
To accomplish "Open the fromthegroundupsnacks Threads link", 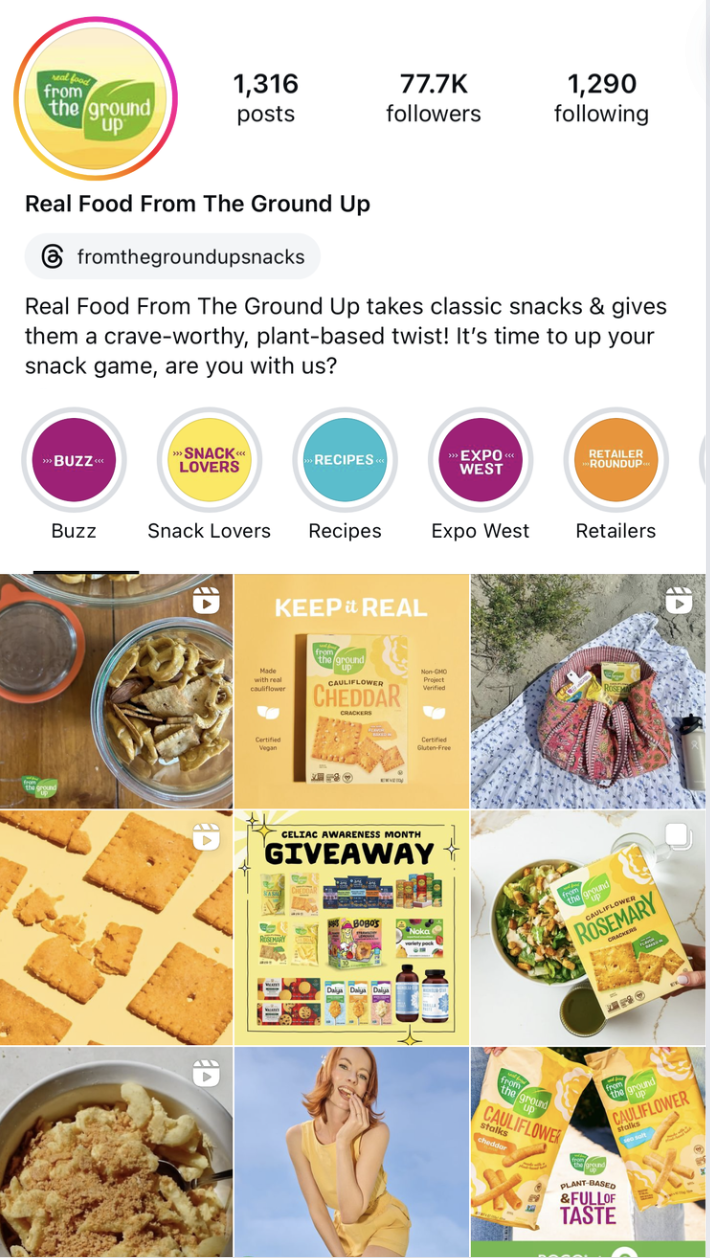I will click(x=173, y=257).
